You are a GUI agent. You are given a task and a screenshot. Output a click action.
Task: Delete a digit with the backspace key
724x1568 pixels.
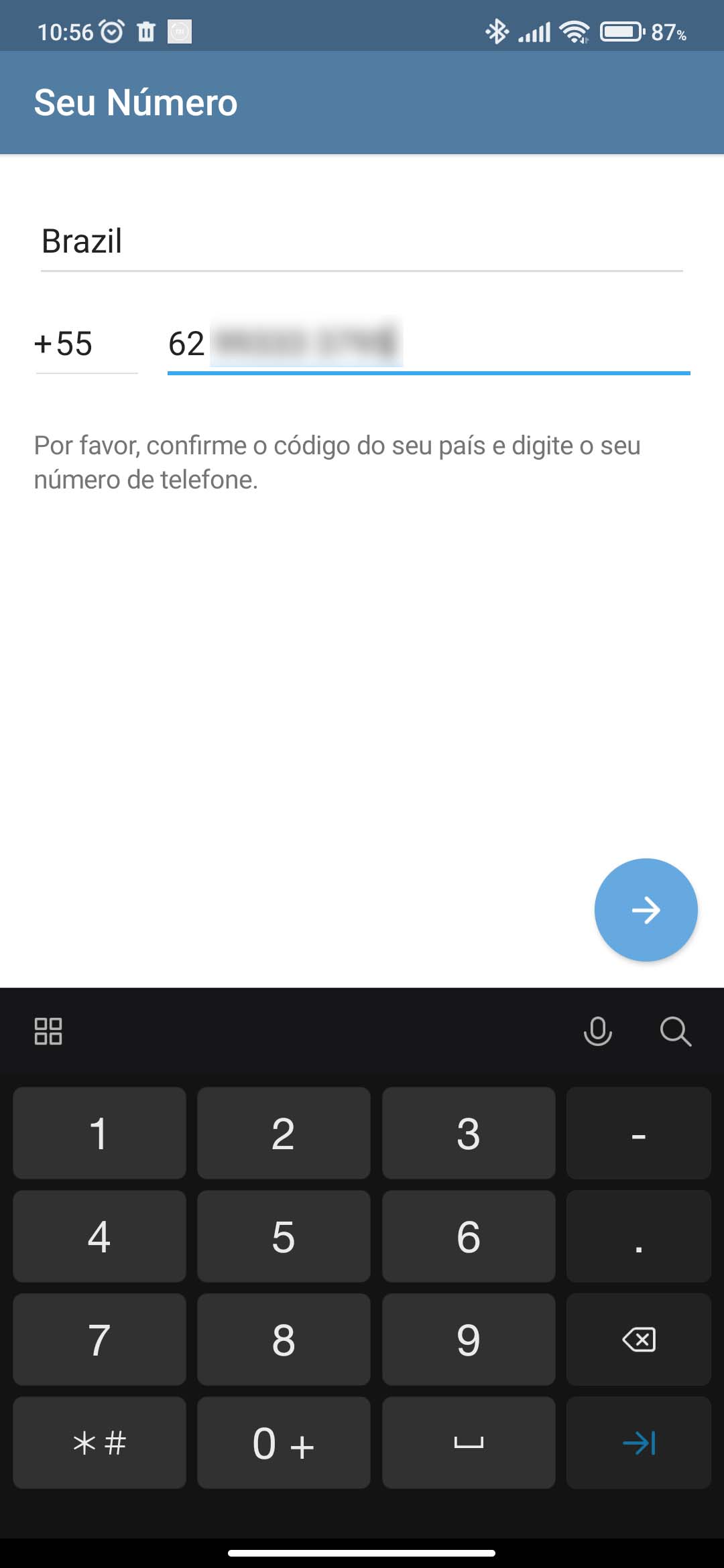638,1340
